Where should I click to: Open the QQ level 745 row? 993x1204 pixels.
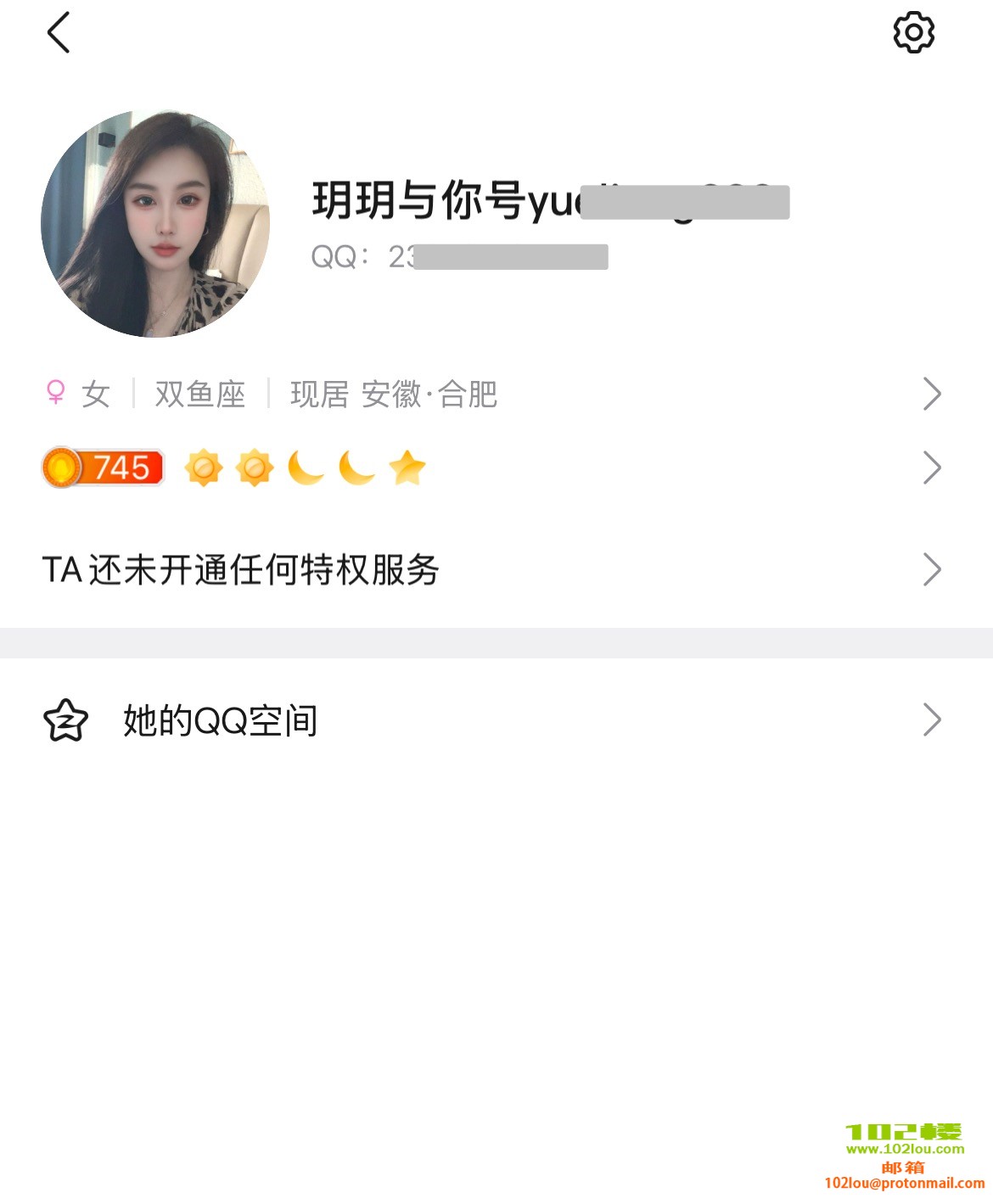pyautogui.click(x=492, y=468)
